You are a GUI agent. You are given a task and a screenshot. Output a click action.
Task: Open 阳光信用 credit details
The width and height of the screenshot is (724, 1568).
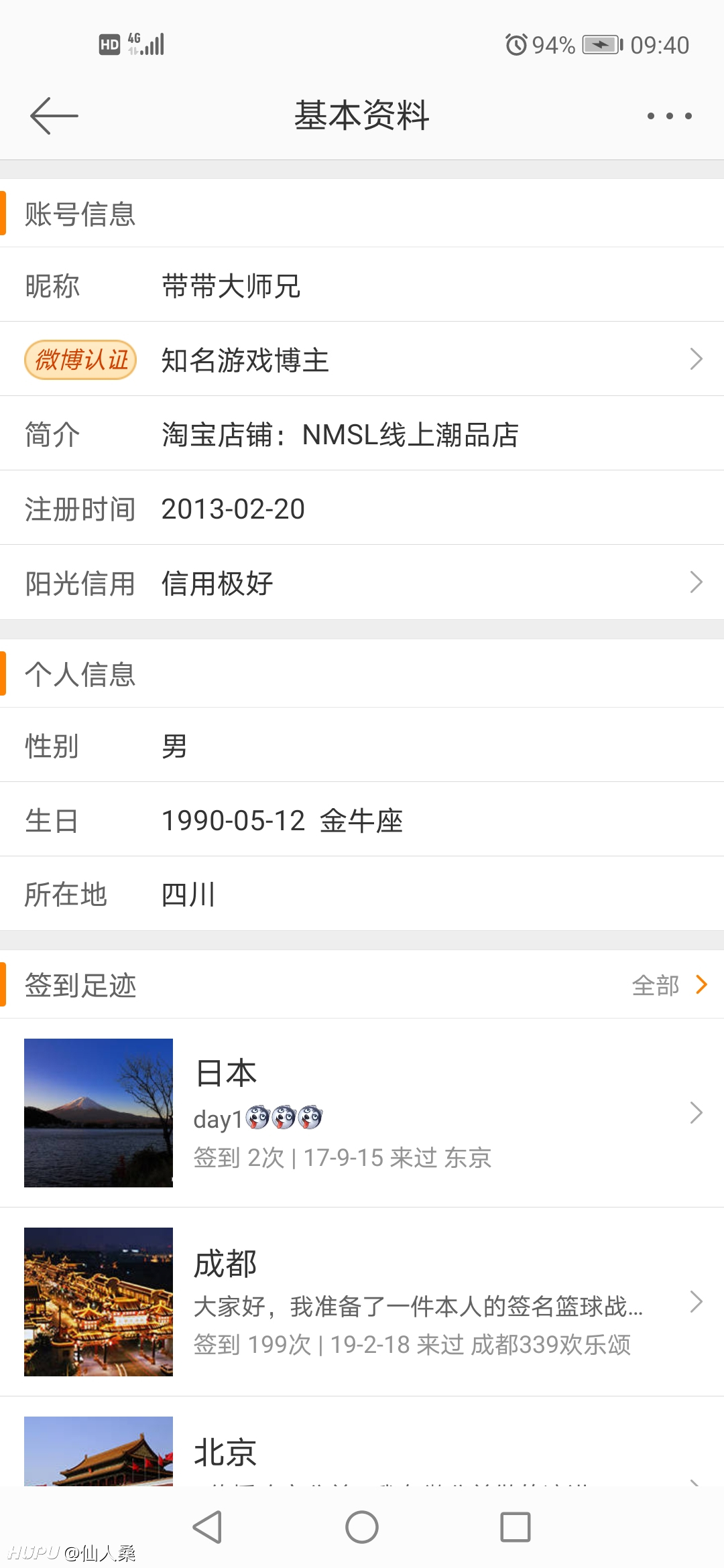(362, 582)
